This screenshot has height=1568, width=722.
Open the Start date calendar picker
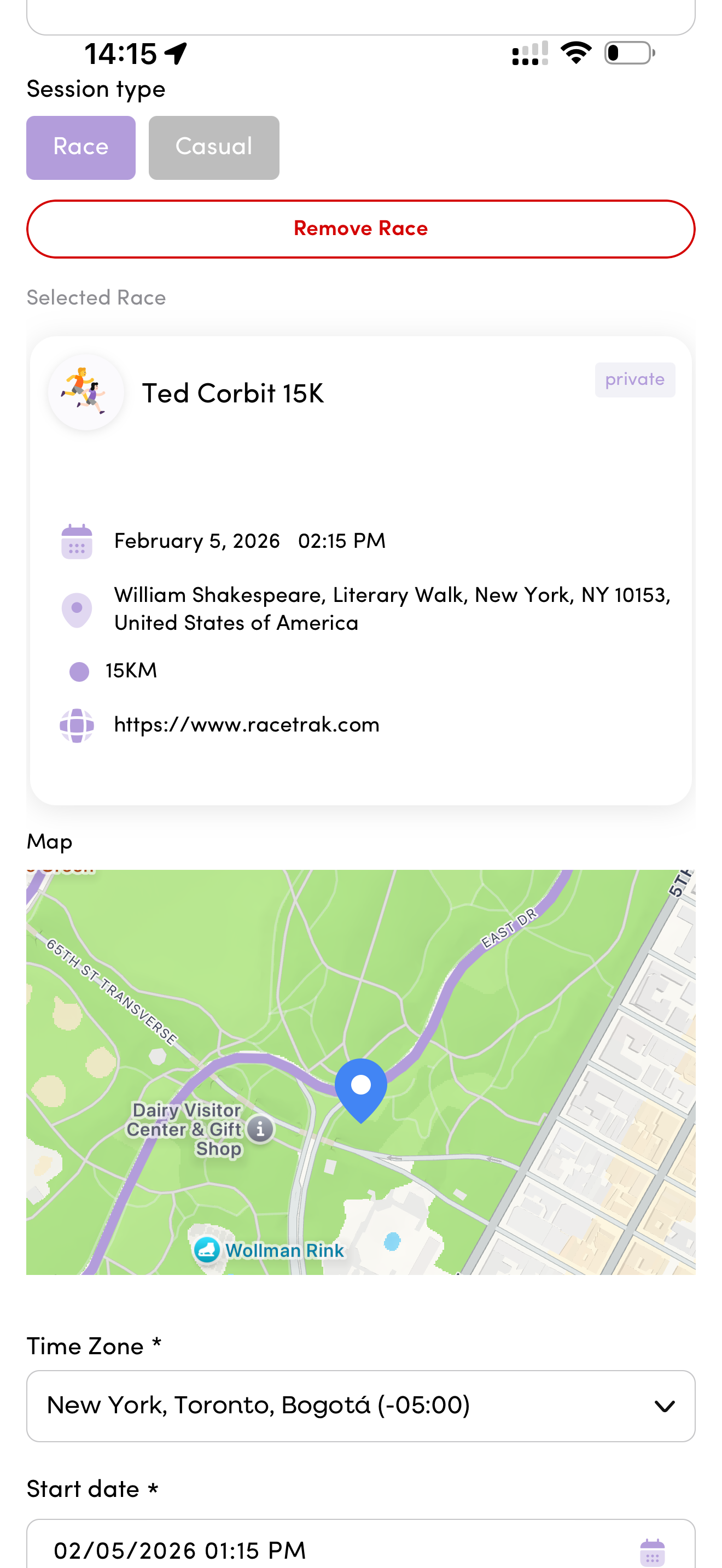point(652,1552)
